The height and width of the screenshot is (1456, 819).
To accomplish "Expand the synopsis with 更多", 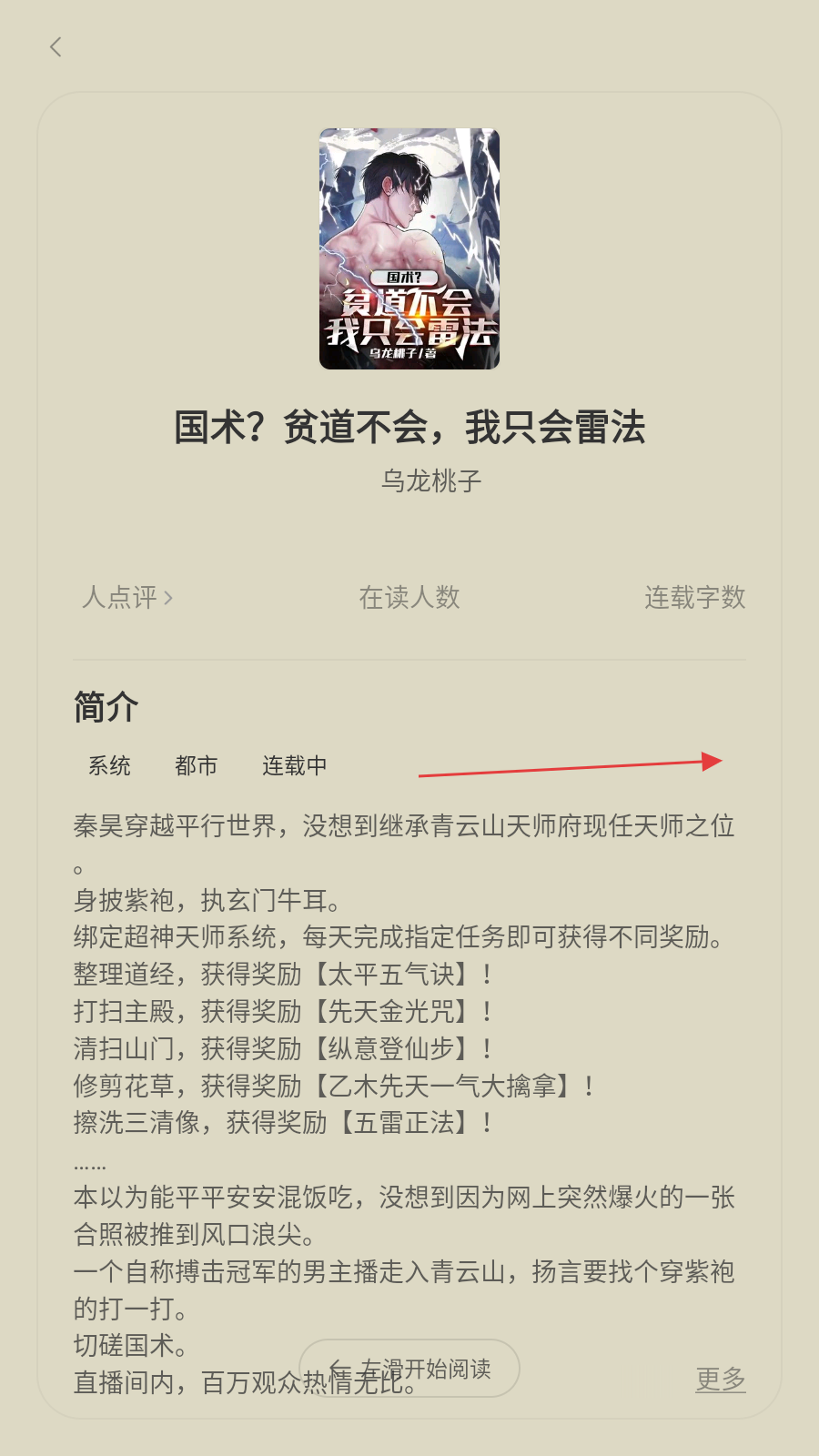I will pyautogui.click(x=720, y=1380).
